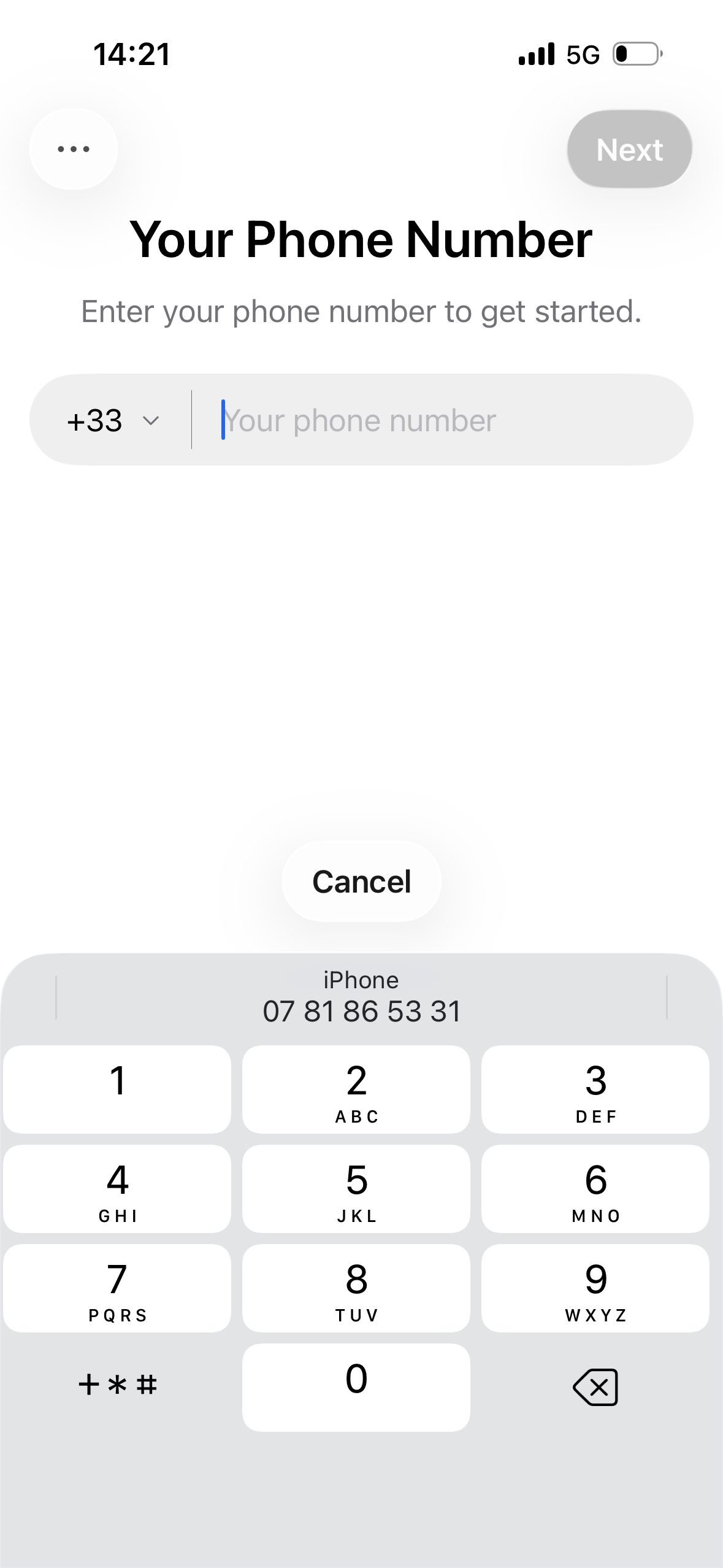This screenshot has height=1568, width=723.
Task: Open the three-dot options menu
Action: tap(73, 149)
